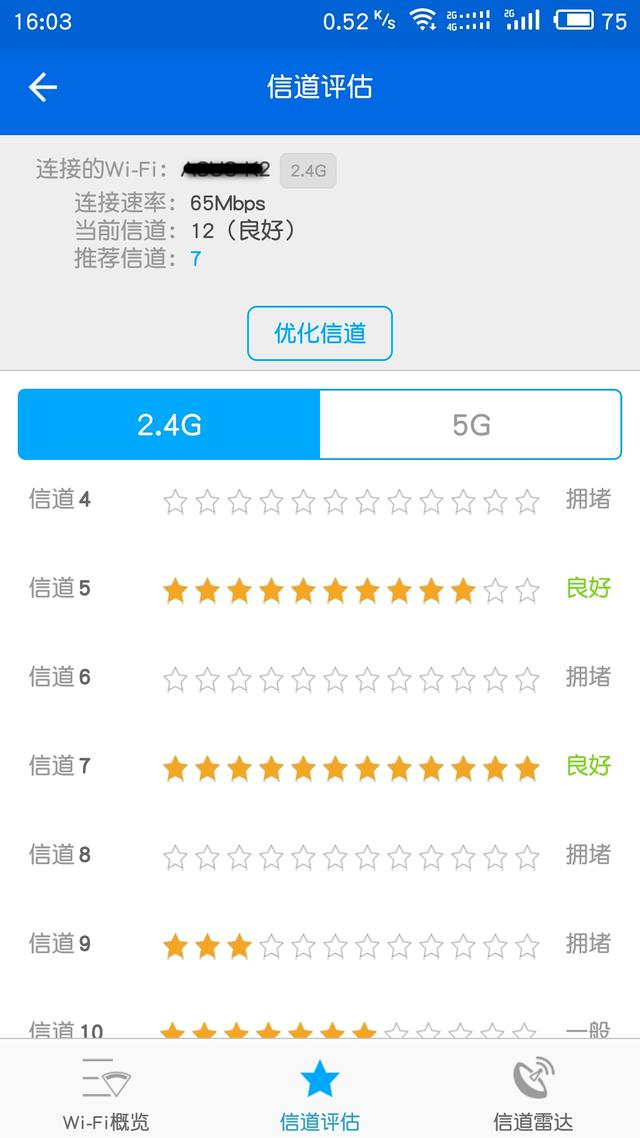The image size is (640, 1138).
Task: Select the 信道评估 bottom tab
Action: pyautogui.click(x=320, y=1092)
